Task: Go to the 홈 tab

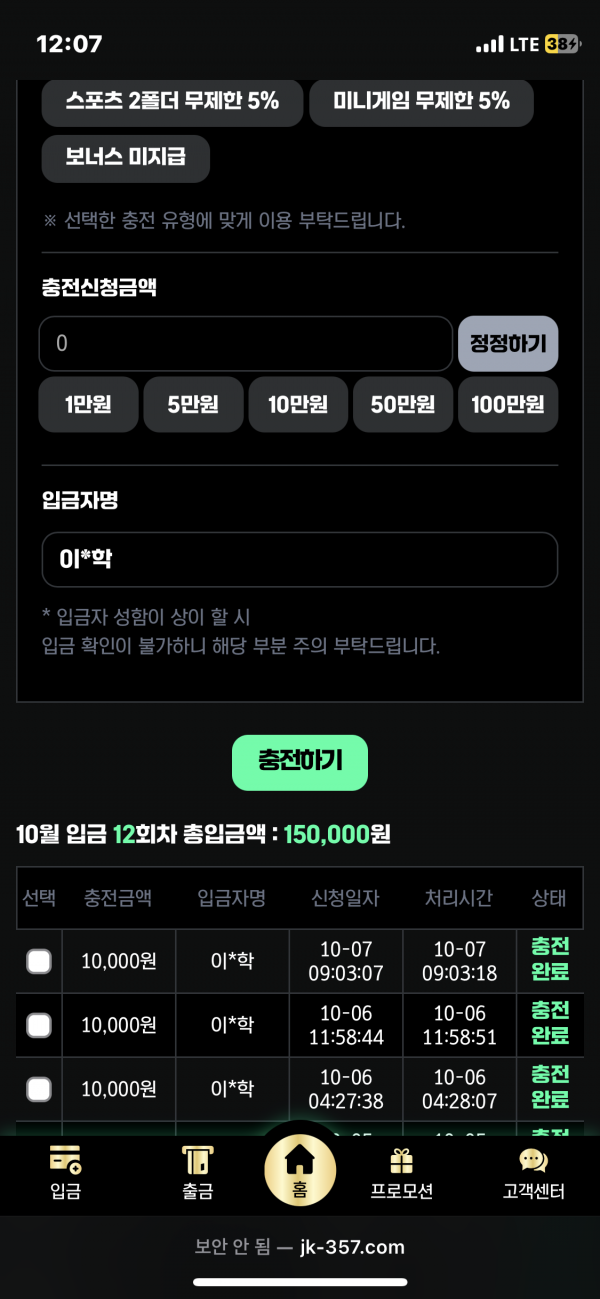Action: [x=300, y=1171]
